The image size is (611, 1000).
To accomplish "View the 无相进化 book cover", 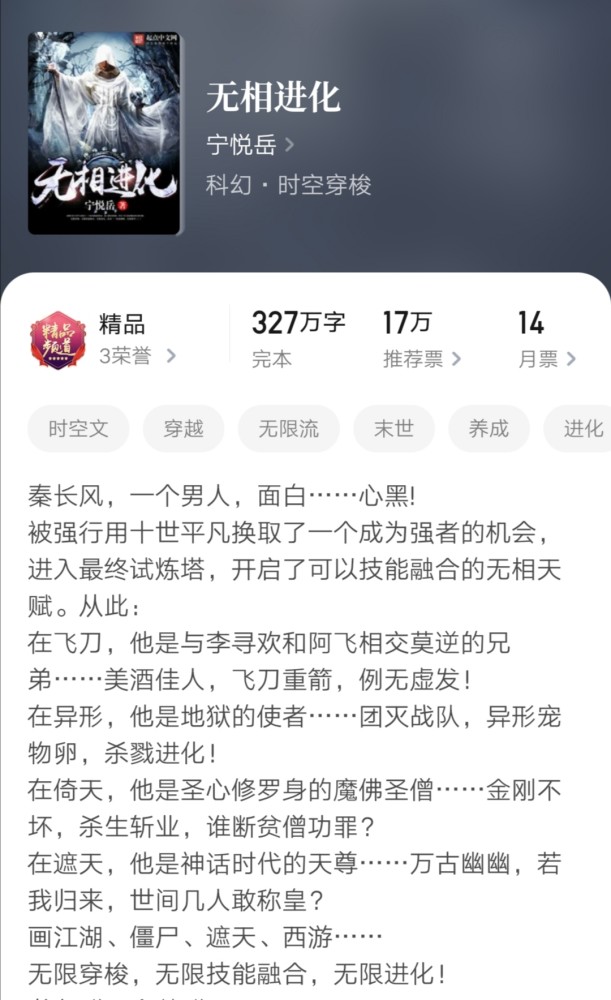I will point(104,132).
